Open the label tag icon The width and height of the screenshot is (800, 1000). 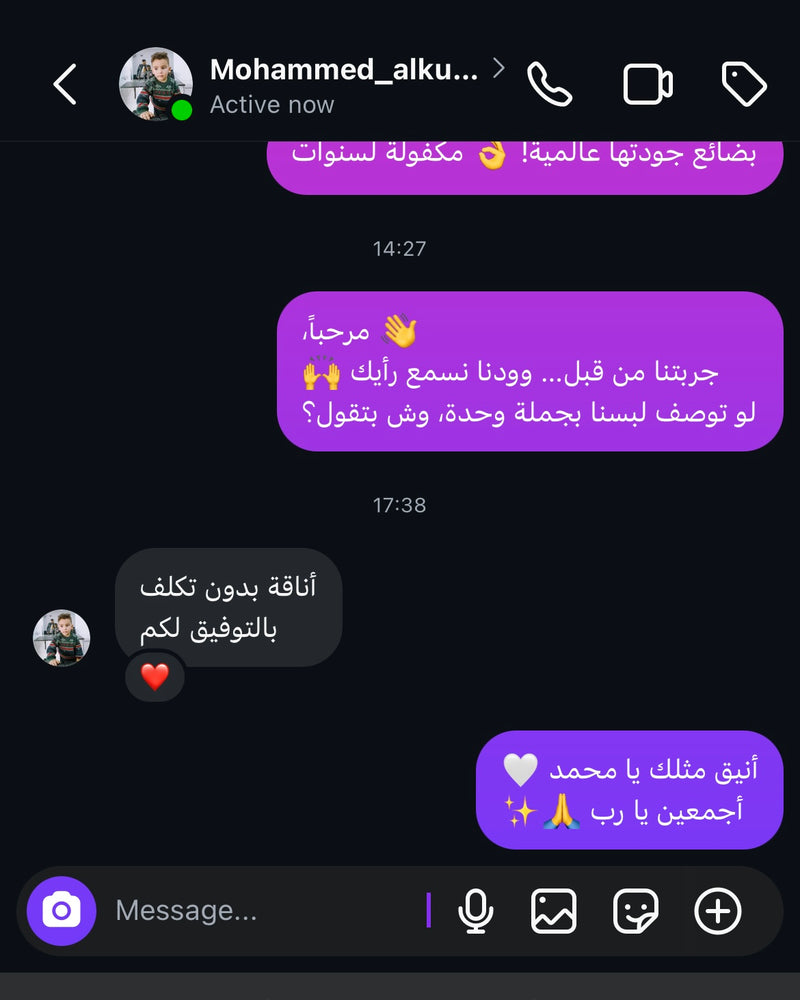coord(744,84)
